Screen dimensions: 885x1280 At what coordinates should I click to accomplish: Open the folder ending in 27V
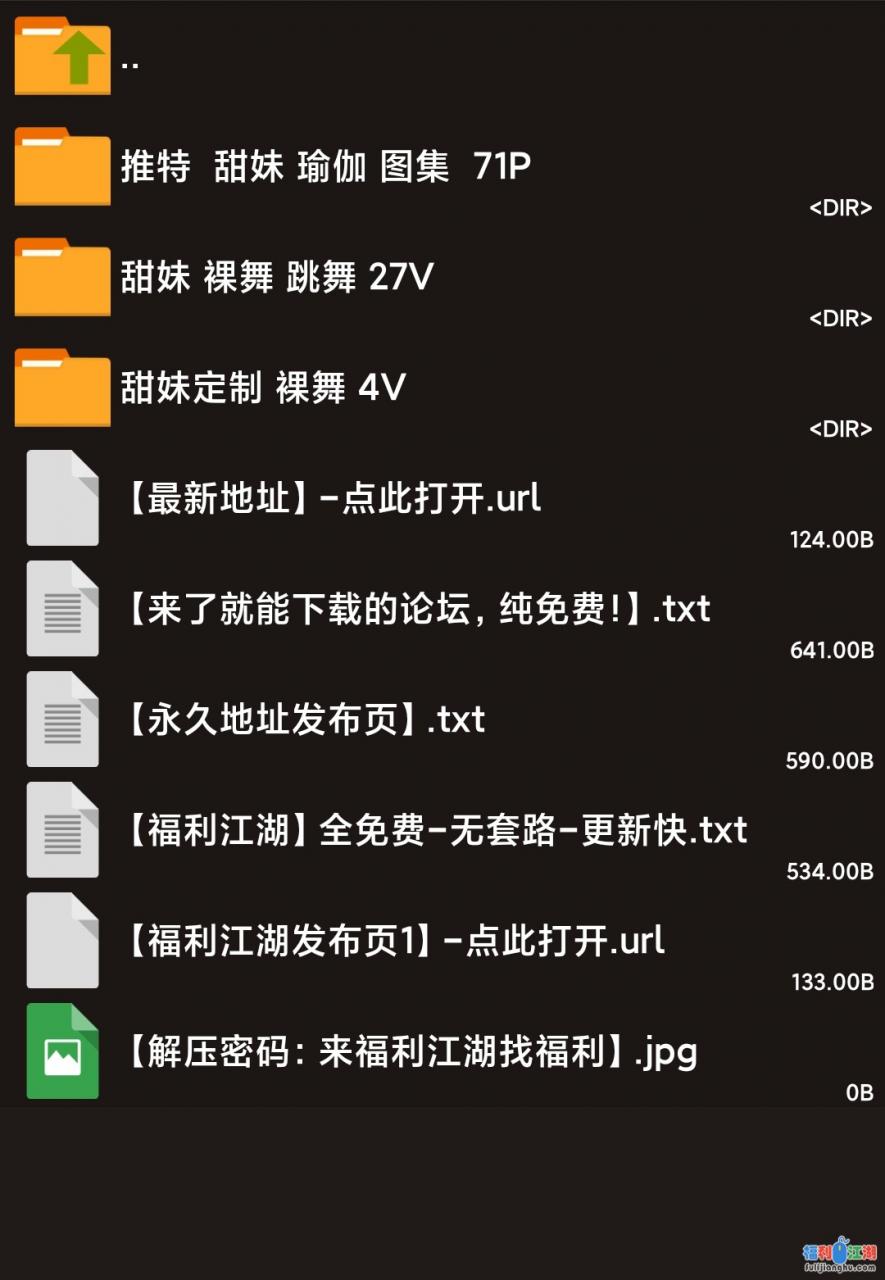[277, 277]
